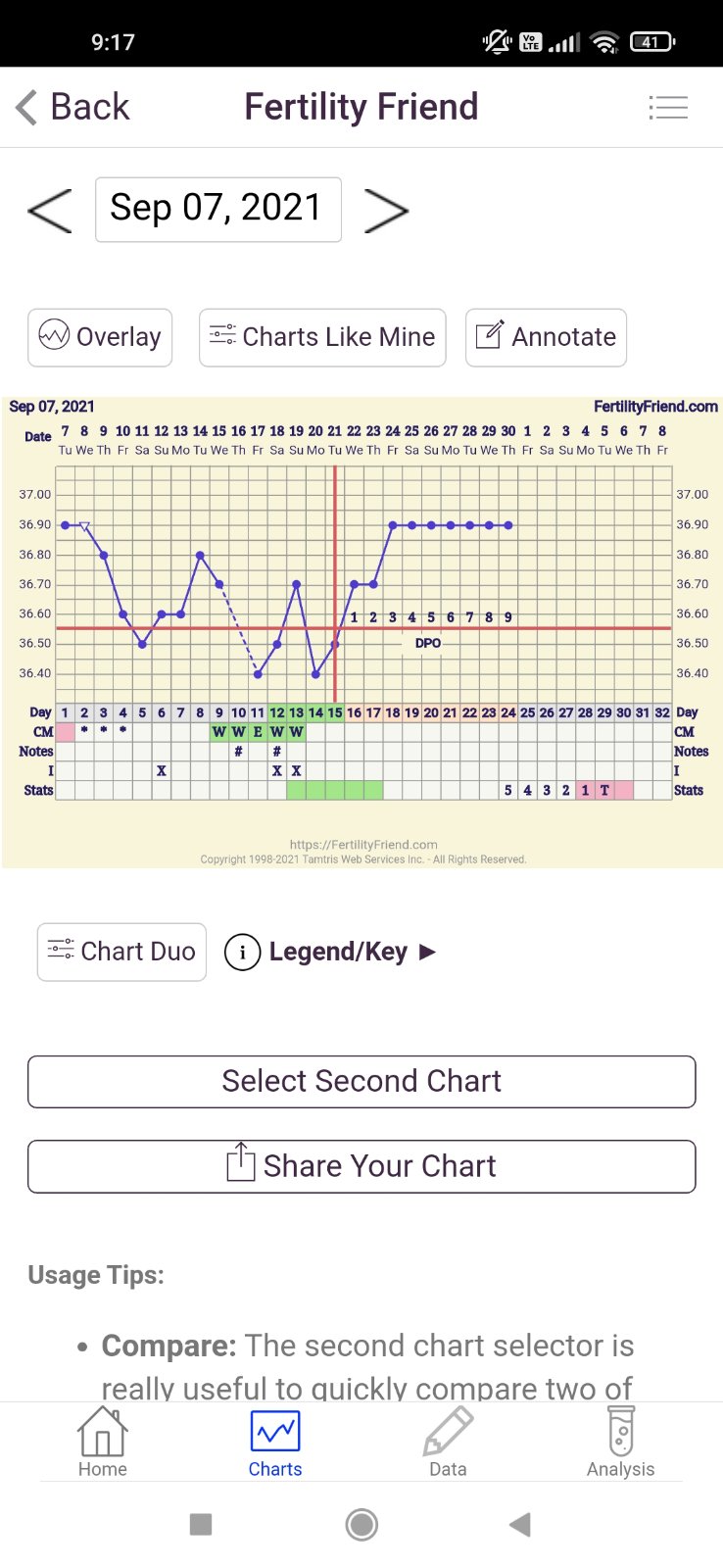The width and height of the screenshot is (723, 1568).
Task: Switch to the Analysis tab
Action: coord(620,1442)
